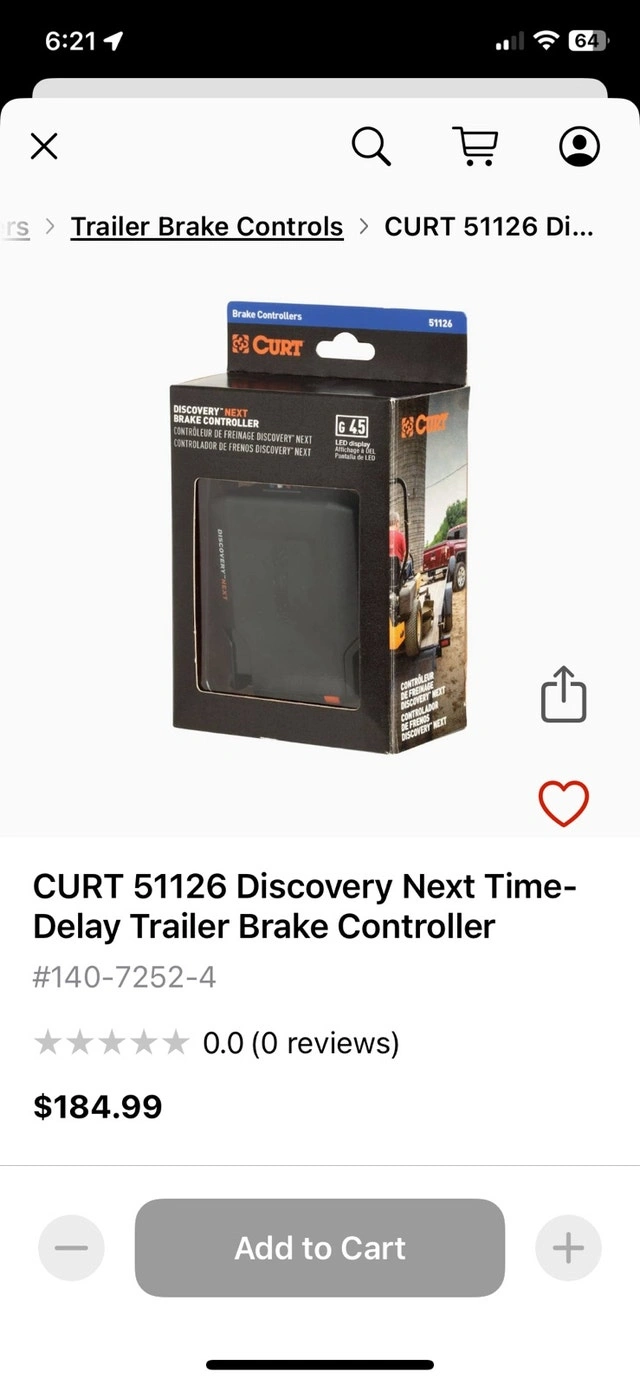
Task: Open the truncated parent breadcrumb link
Action: pos(17,227)
